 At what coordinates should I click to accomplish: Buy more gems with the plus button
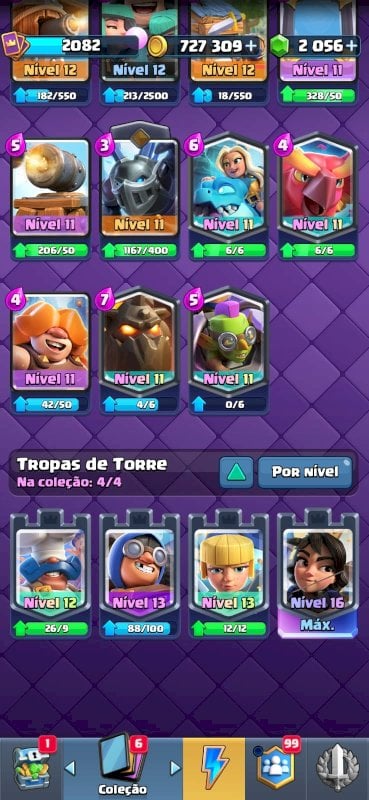click(x=352, y=46)
